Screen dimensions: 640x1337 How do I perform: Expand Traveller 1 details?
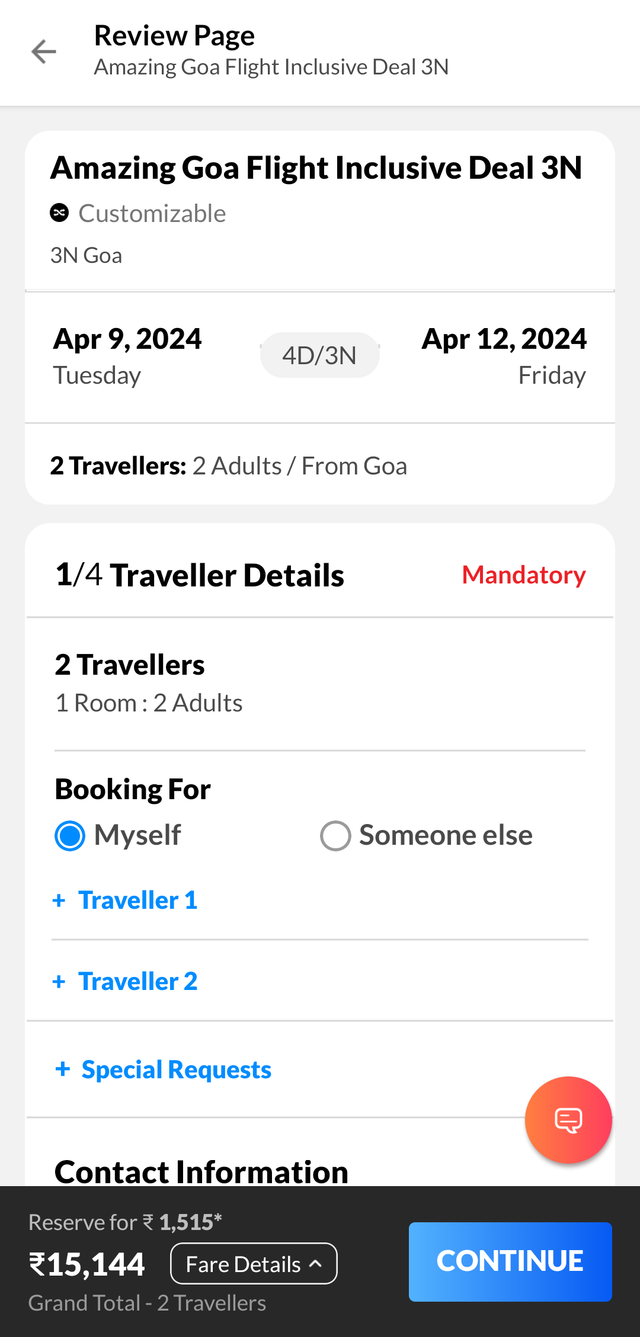127,900
